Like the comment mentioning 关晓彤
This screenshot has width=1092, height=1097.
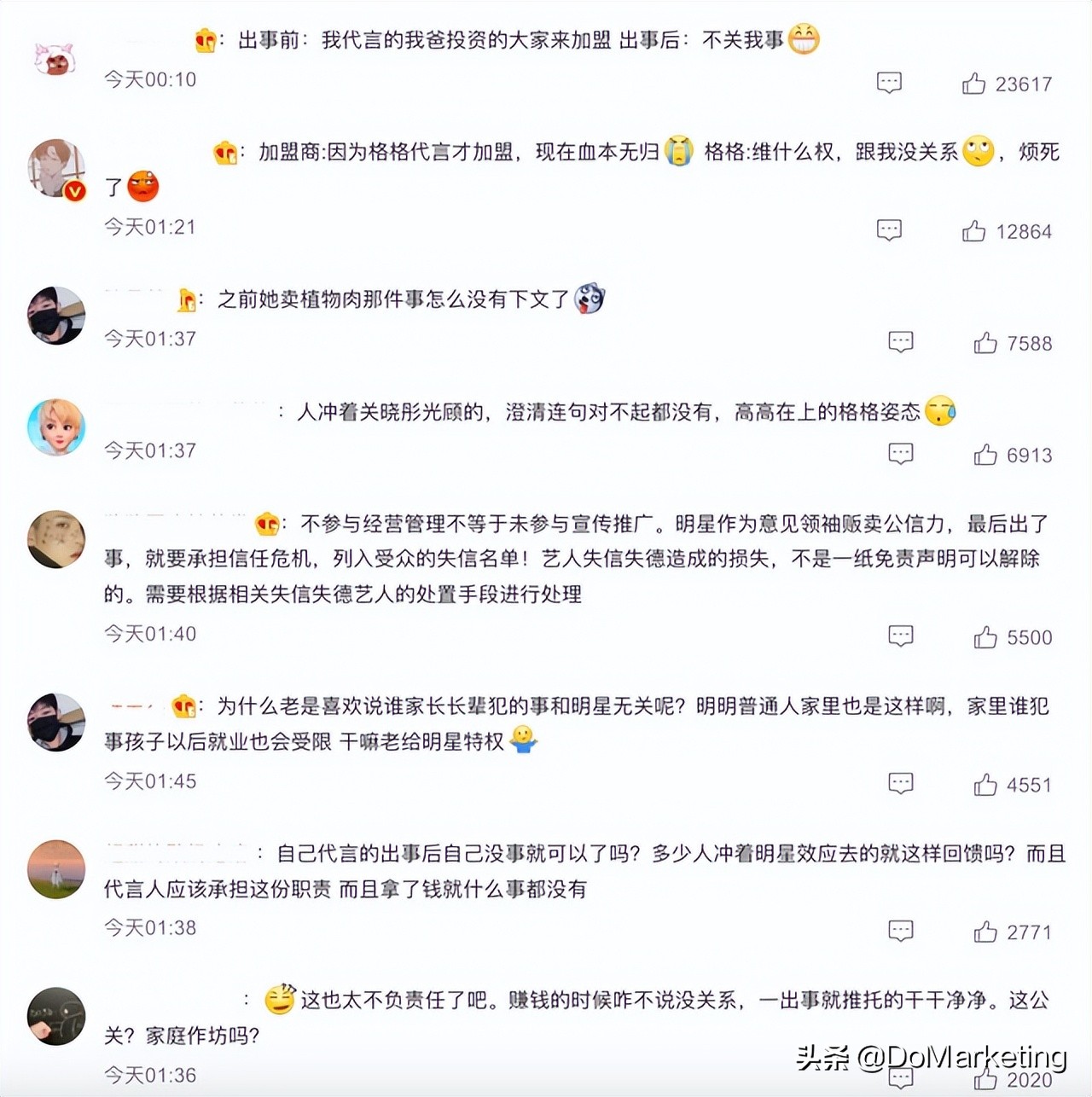pyautogui.click(x=985, y=455)
